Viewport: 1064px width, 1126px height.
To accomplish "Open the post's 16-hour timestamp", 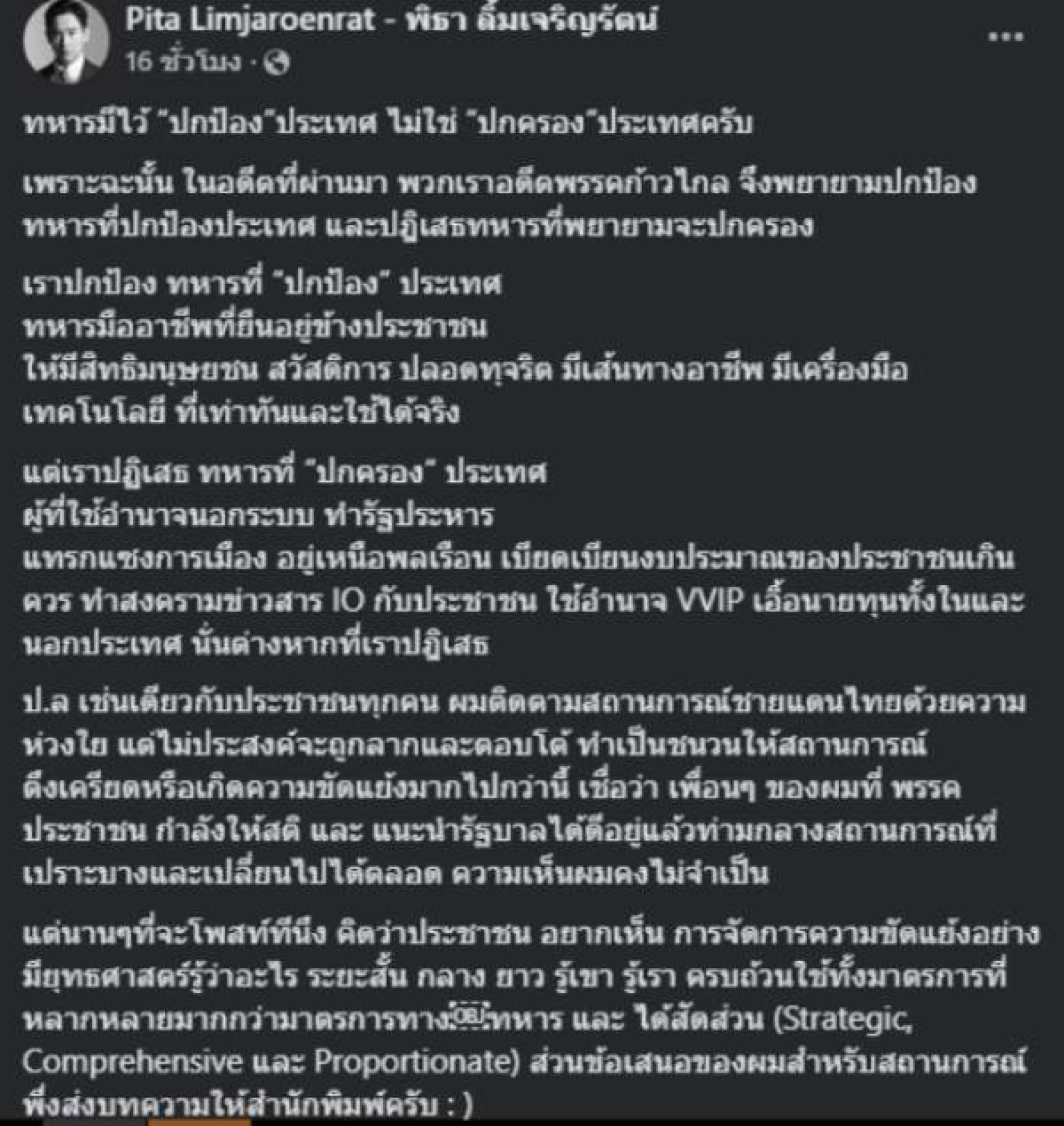I will pyautogui.click(x=183, y=62).
